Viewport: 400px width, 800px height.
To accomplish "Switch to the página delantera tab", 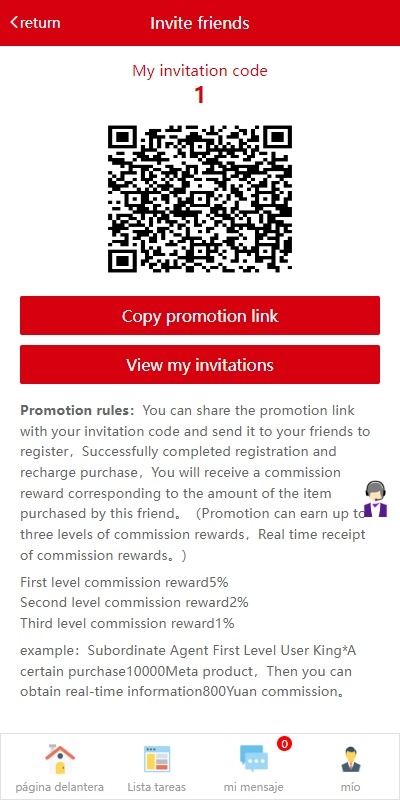I will click(x=60, y=766).
